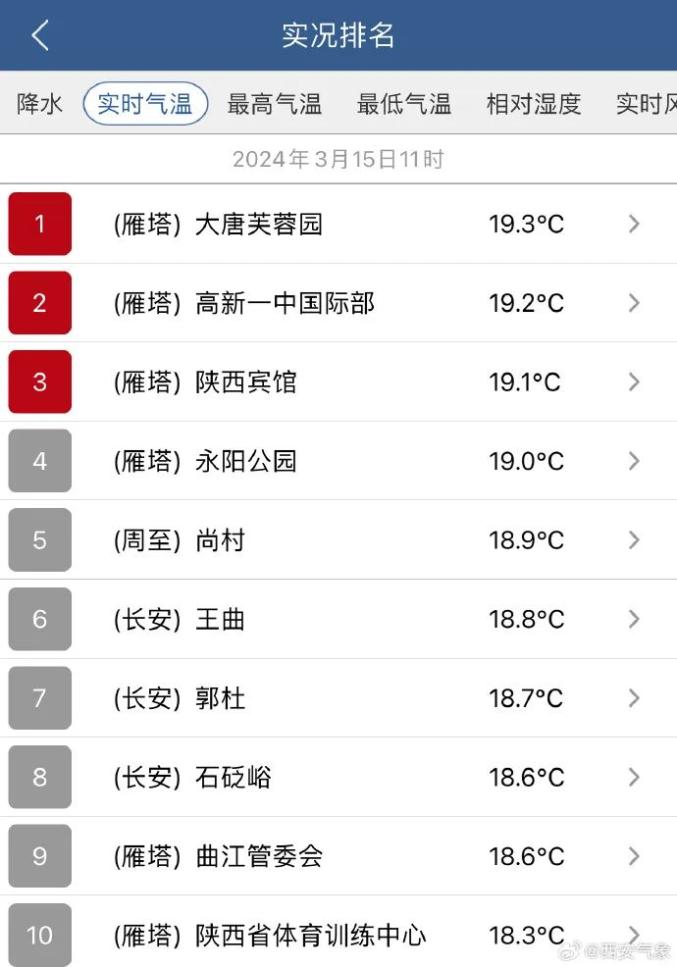View the 曲江管委会 station details
The height and width of the screenshot is (967, 677).
point(338,856)
